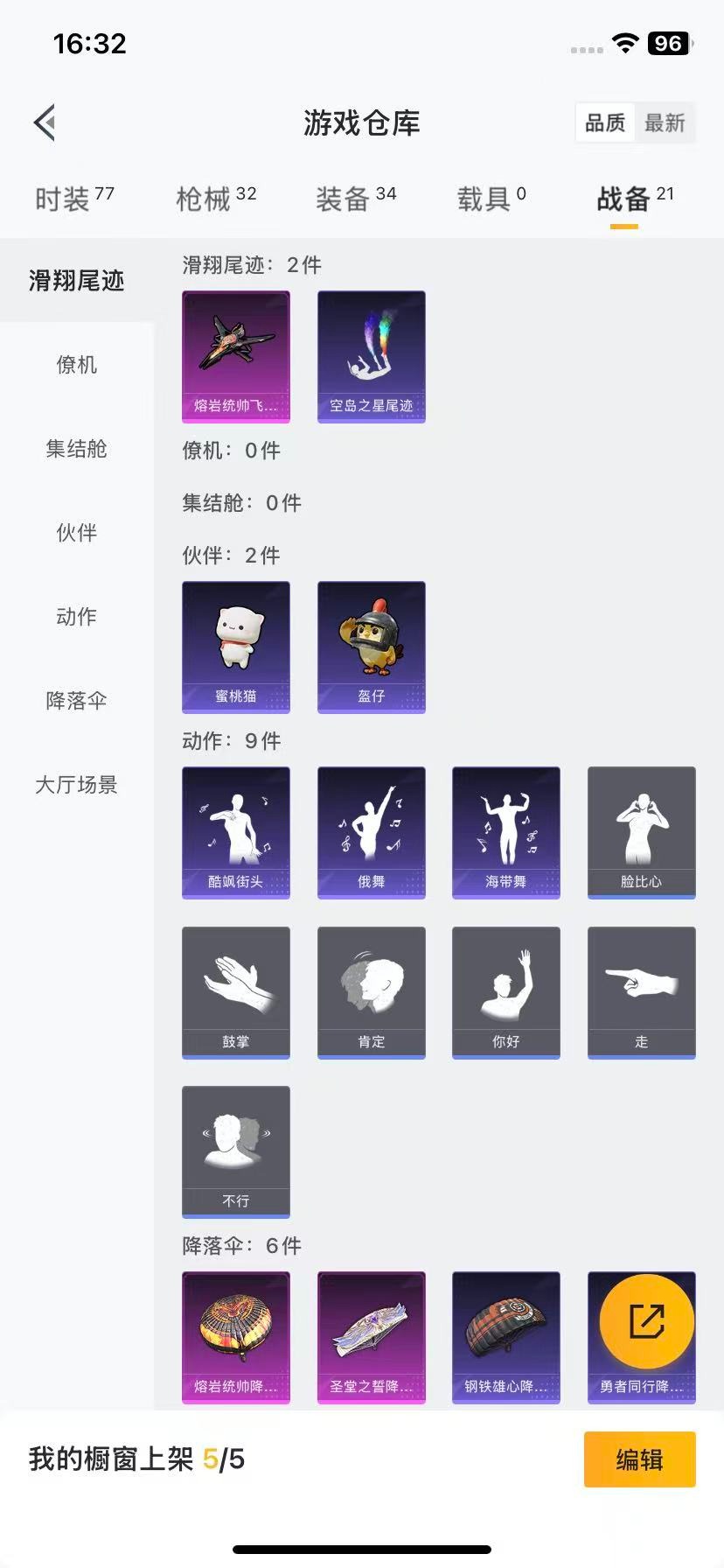Select the 酷飒街头 street dance emote
The height and width of the screenshot is (1568, 724).
point(235,832)
